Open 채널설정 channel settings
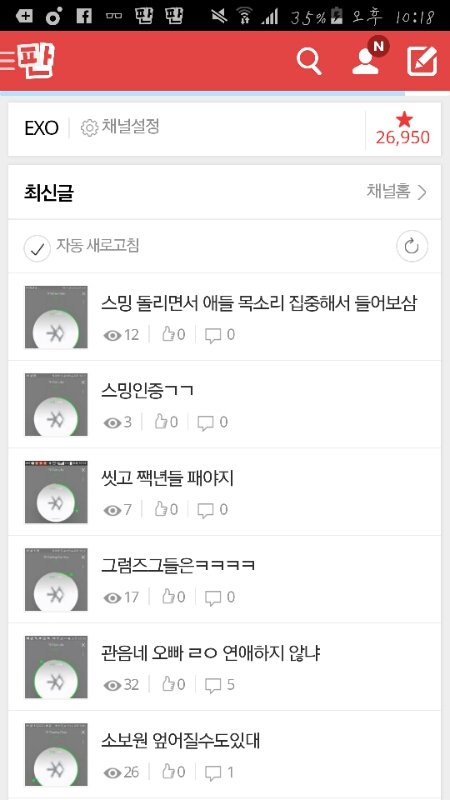The width and height of the screenshot is (450, 800). (120, 127)
